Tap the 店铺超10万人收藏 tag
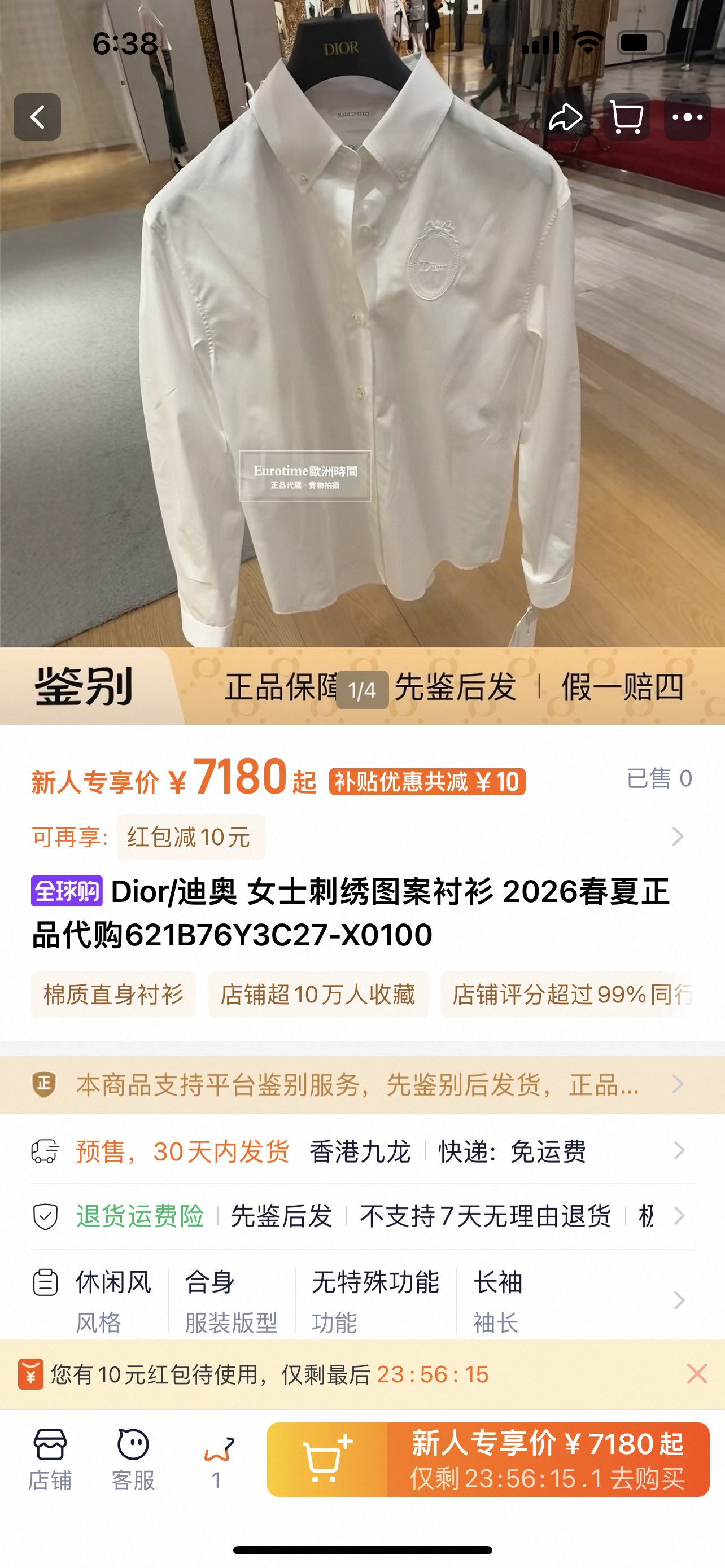The height and width of the screenshot is (1568, 725). (318, 994)
